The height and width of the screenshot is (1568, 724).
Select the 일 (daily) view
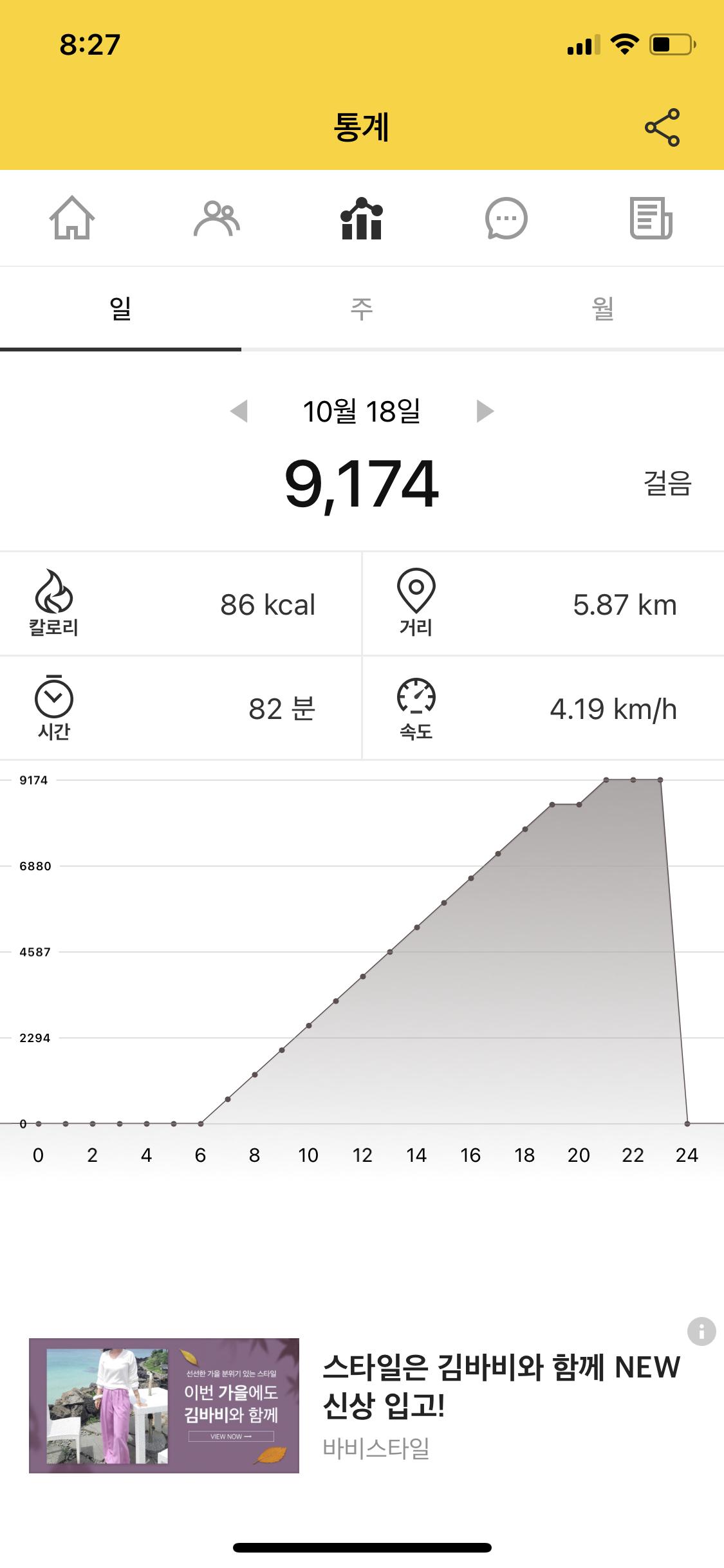tap(120, 309)
